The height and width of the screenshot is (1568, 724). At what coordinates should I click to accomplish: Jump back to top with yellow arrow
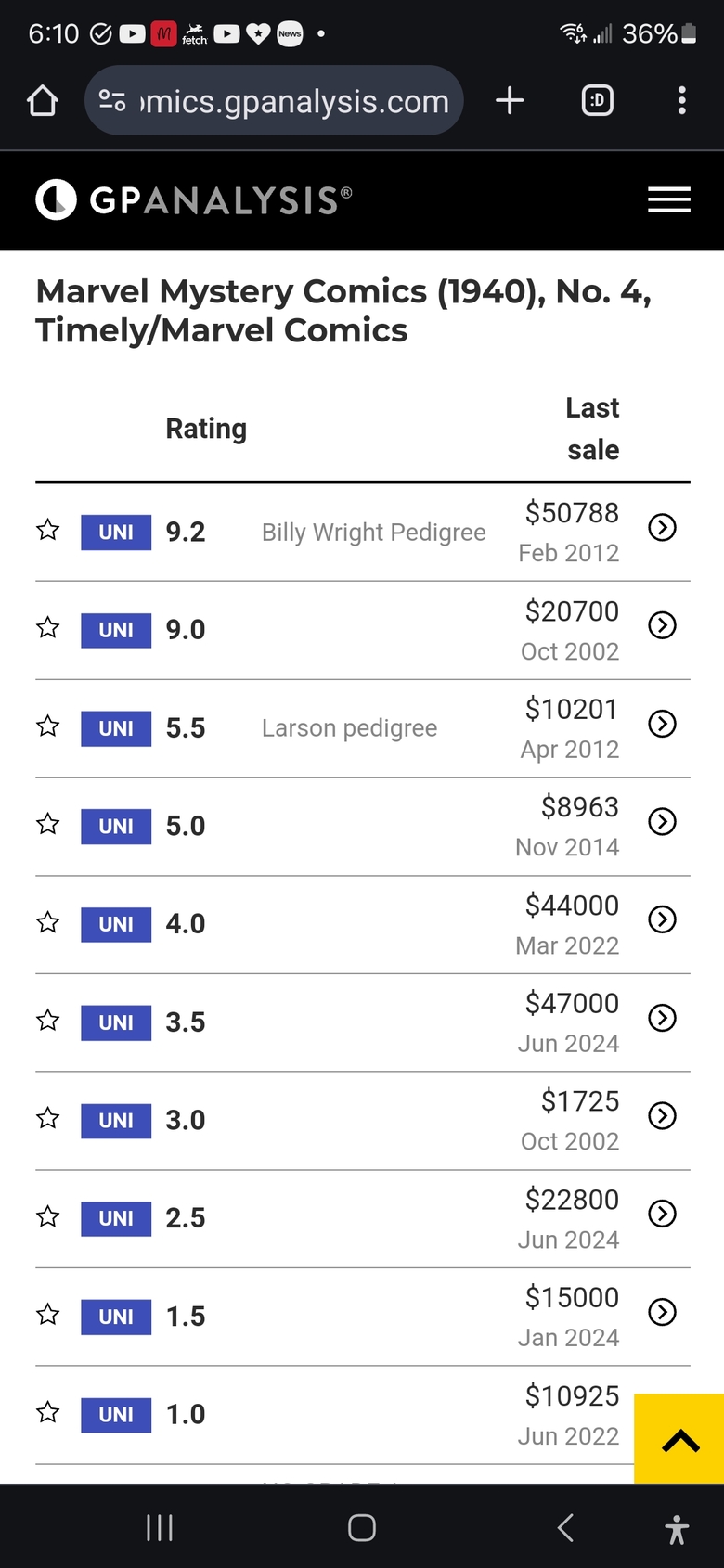(679, 1439)
